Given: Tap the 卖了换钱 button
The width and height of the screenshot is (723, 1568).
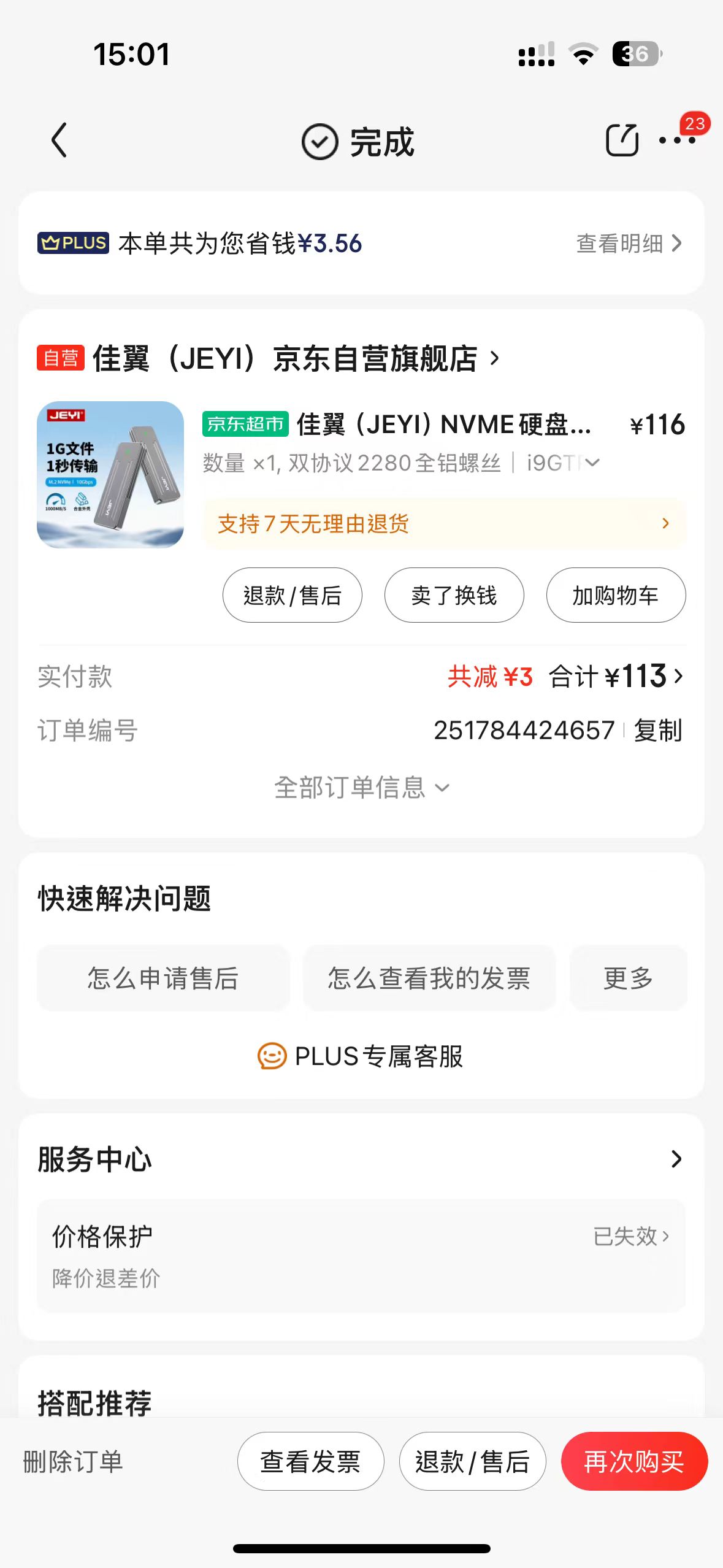Looking at the screenshot, I should point(454,595).
